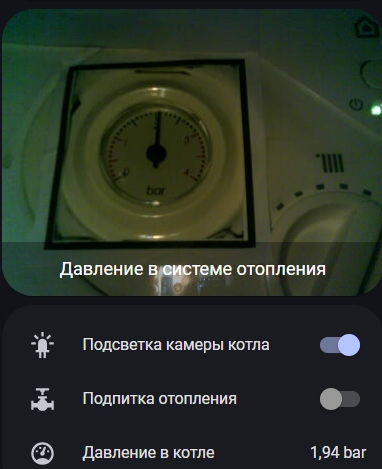This screenshot has width=382, height=469.
Task: Enable the Подпитка отопления switch
Action: pos(340,399)
